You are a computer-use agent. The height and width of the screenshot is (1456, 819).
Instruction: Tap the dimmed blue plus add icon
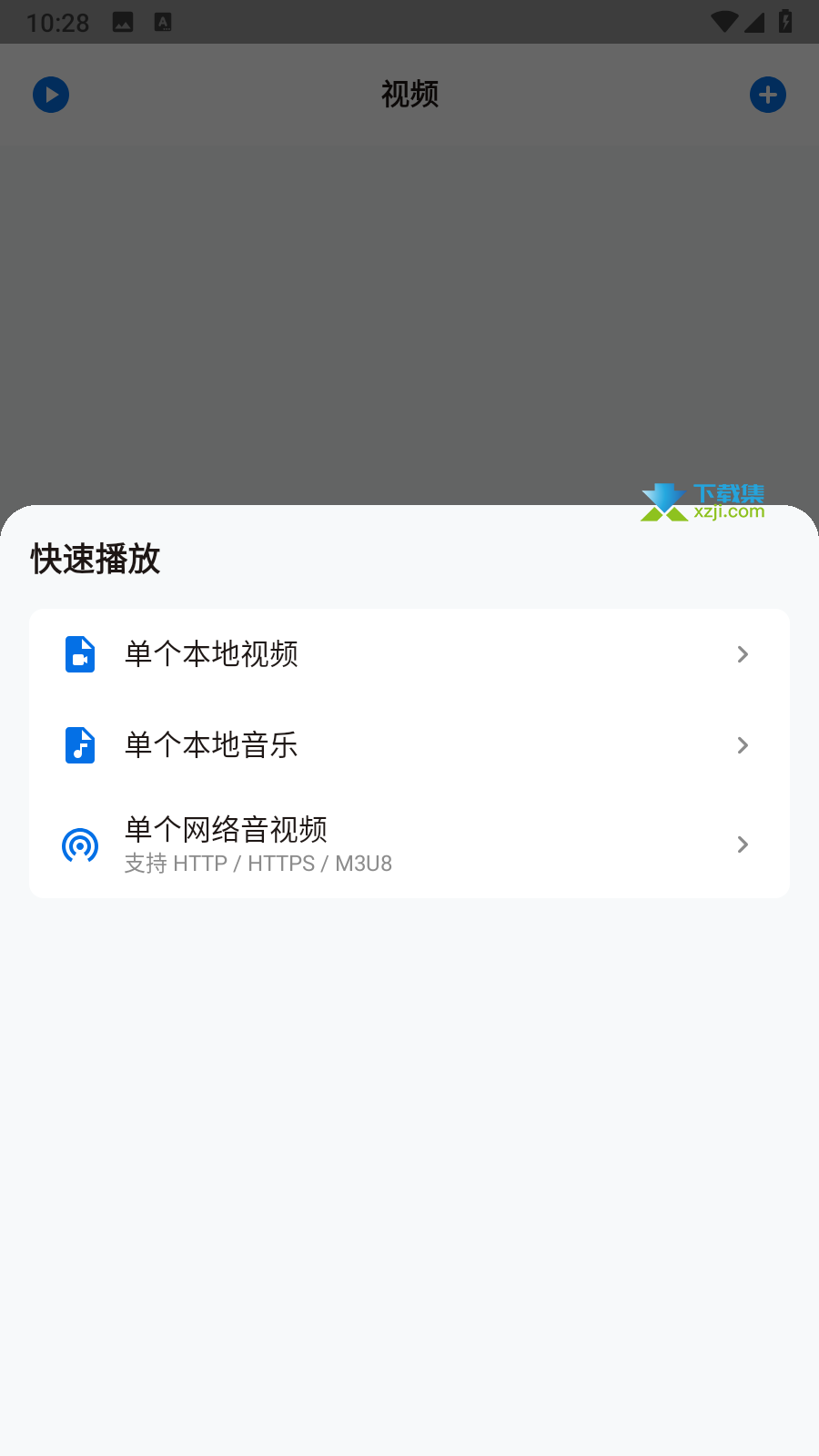pos(768,95)
